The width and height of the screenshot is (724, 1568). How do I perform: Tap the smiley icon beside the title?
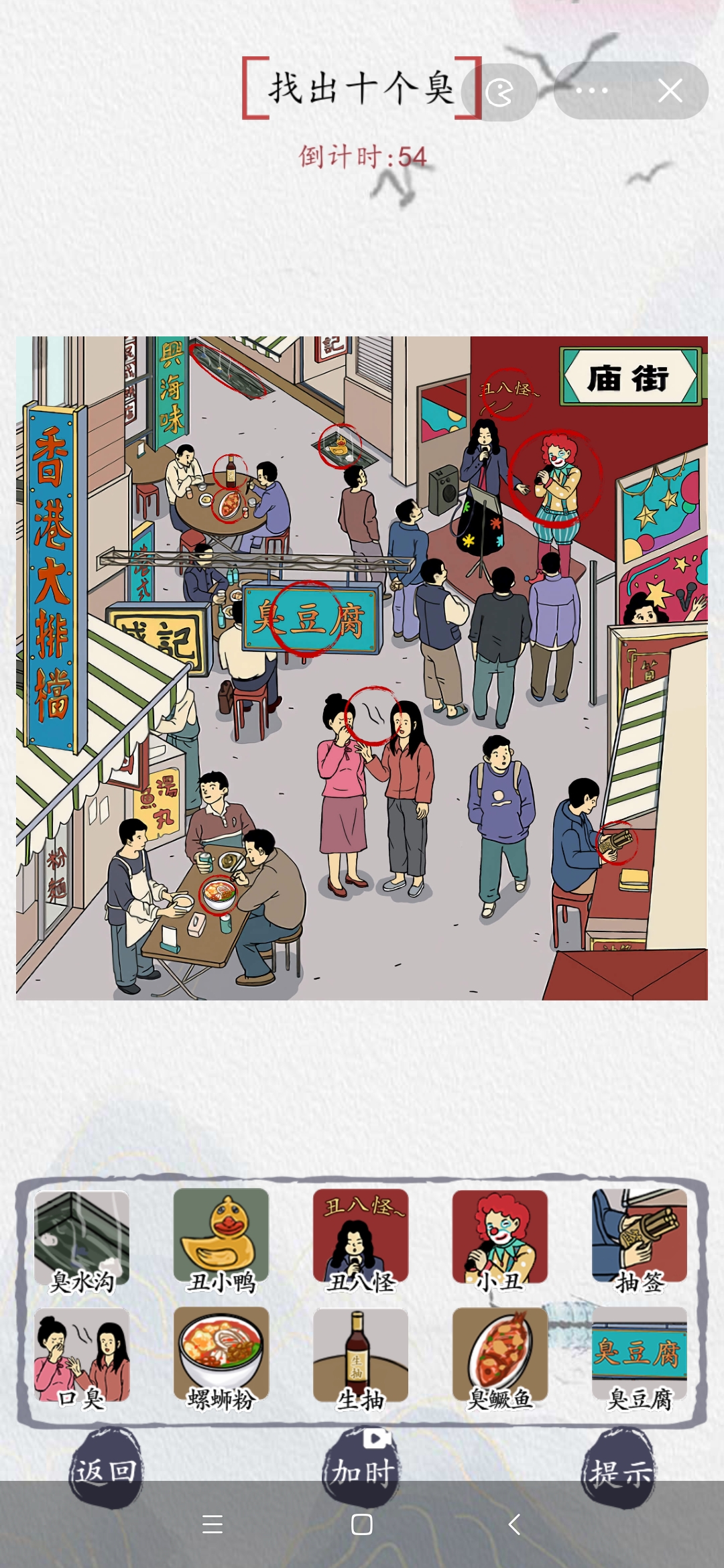click(500, 92)
